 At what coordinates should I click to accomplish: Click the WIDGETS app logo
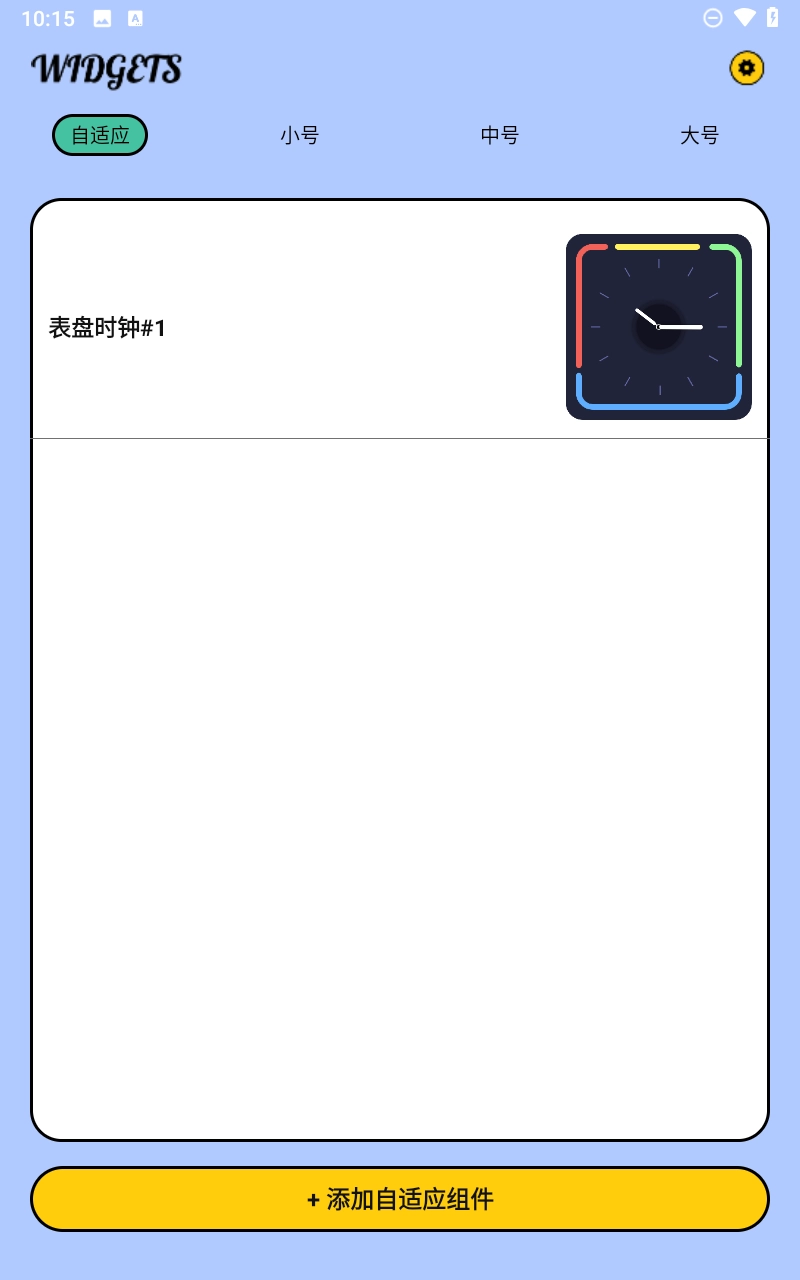point(106,68)
